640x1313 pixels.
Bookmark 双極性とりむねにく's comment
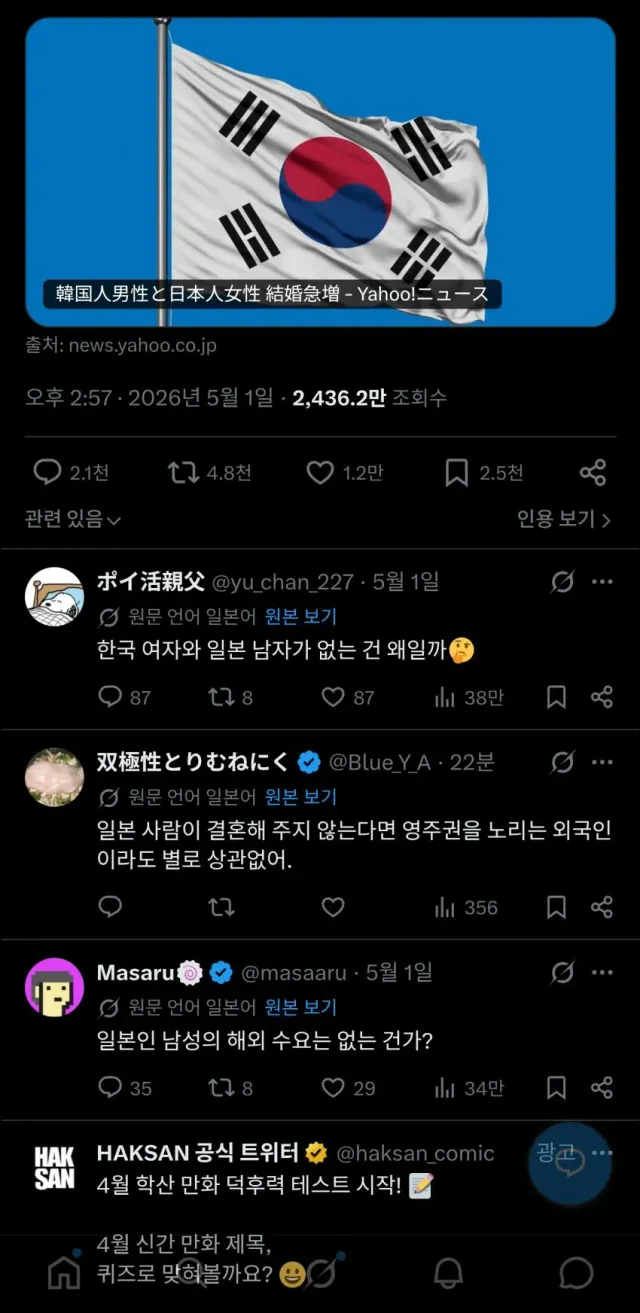(557, 907)
